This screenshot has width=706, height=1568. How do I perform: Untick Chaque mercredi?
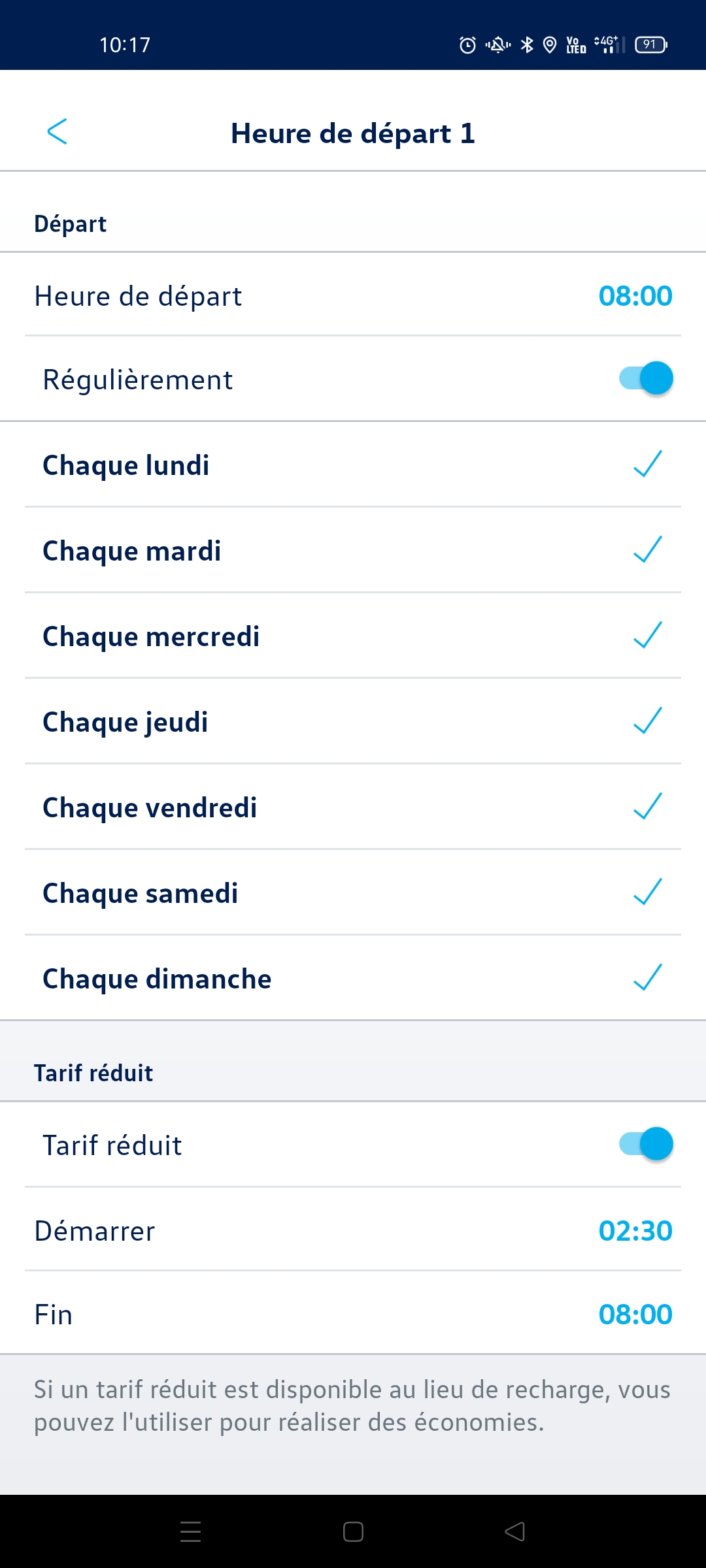(x=647, y=636)
